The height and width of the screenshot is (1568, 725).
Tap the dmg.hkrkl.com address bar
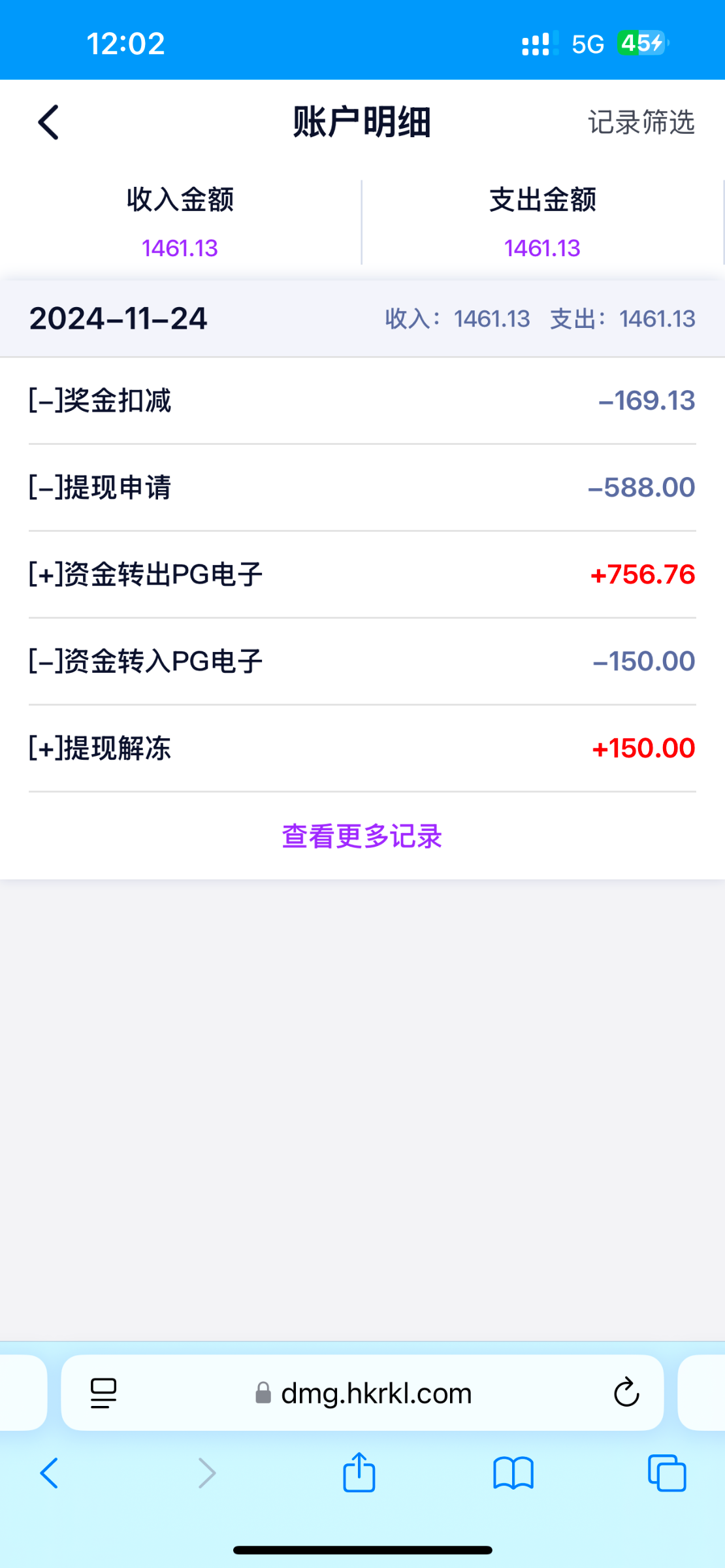(x=363, y=1393)
